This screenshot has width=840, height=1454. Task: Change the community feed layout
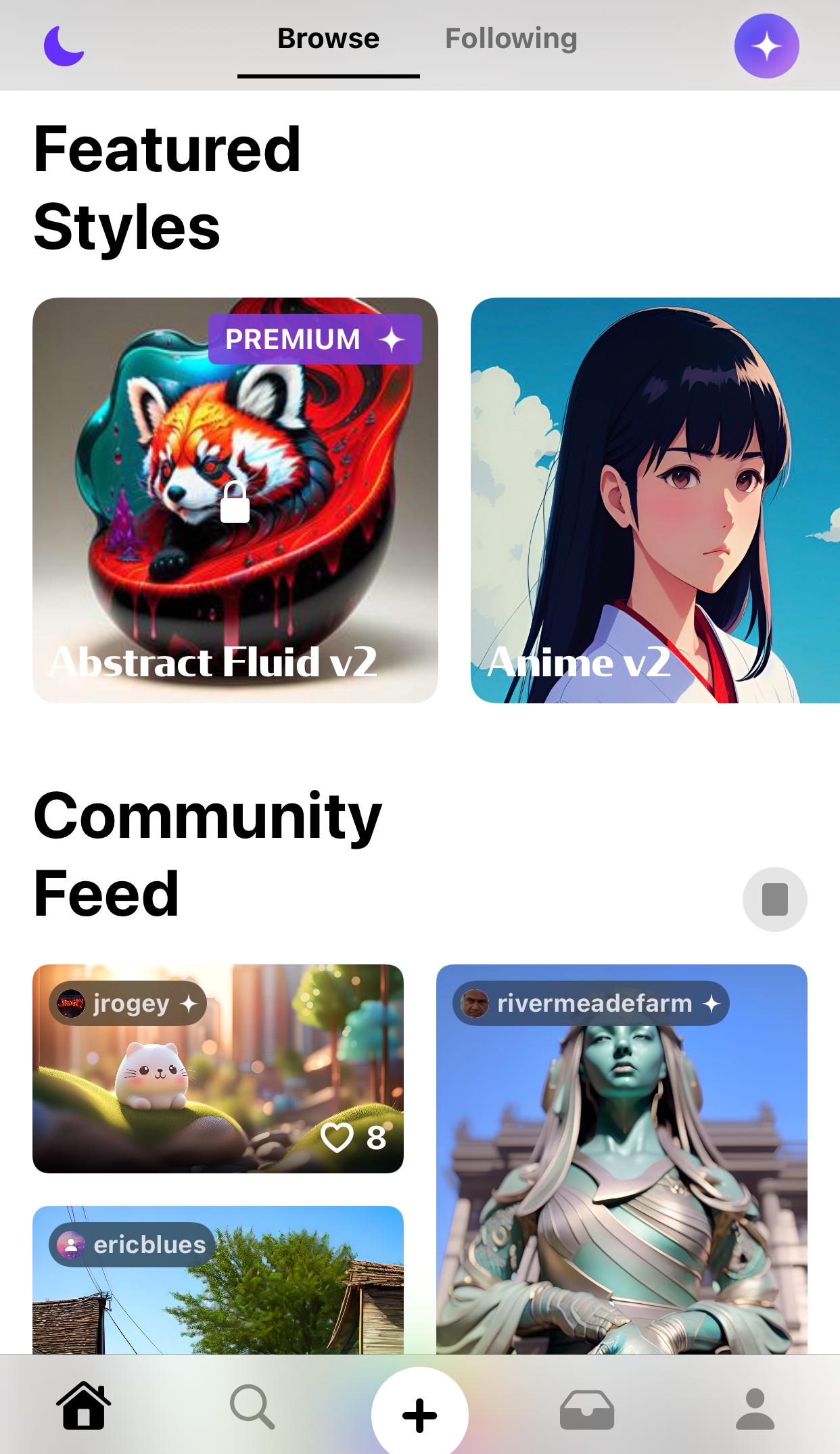click(774, 899)
